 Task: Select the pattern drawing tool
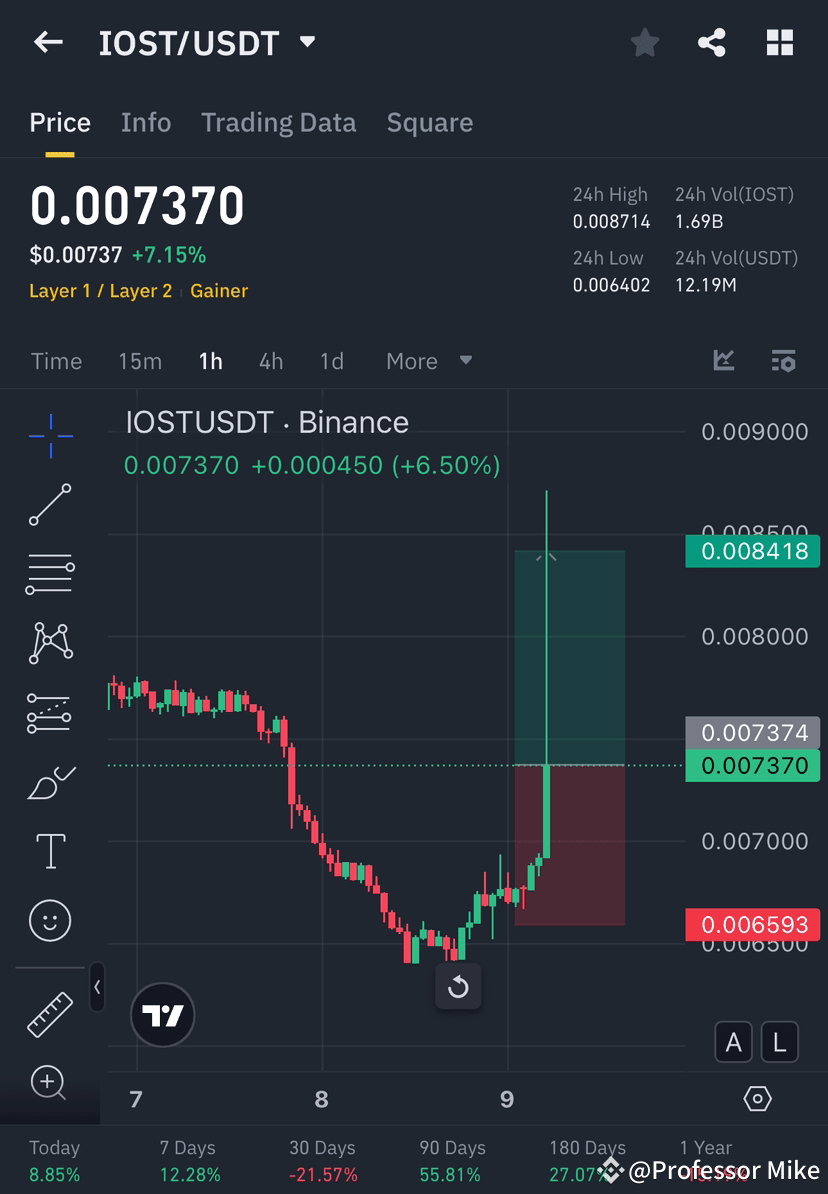50,643
